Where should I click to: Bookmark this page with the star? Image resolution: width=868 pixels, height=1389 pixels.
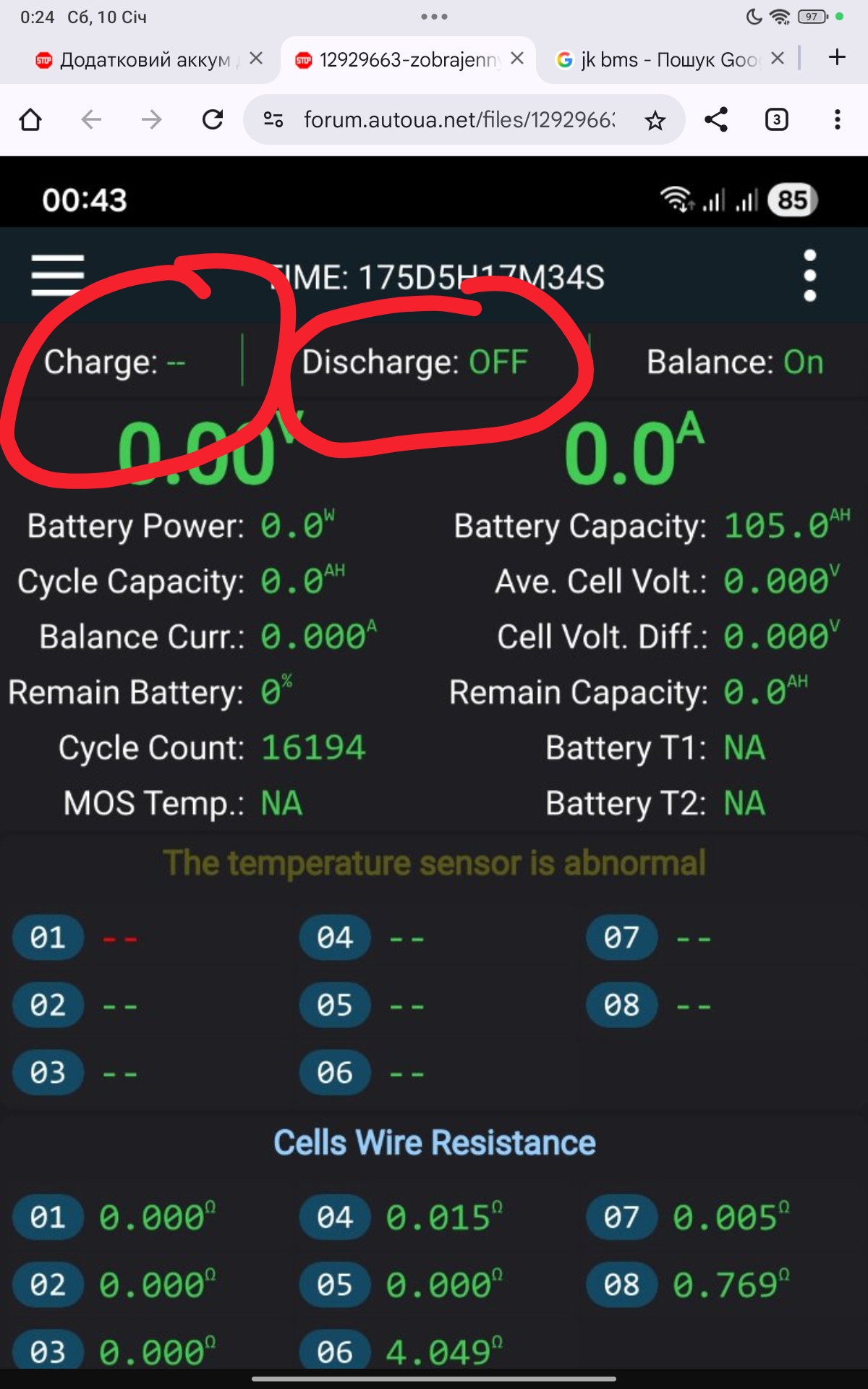click(655, 120)
